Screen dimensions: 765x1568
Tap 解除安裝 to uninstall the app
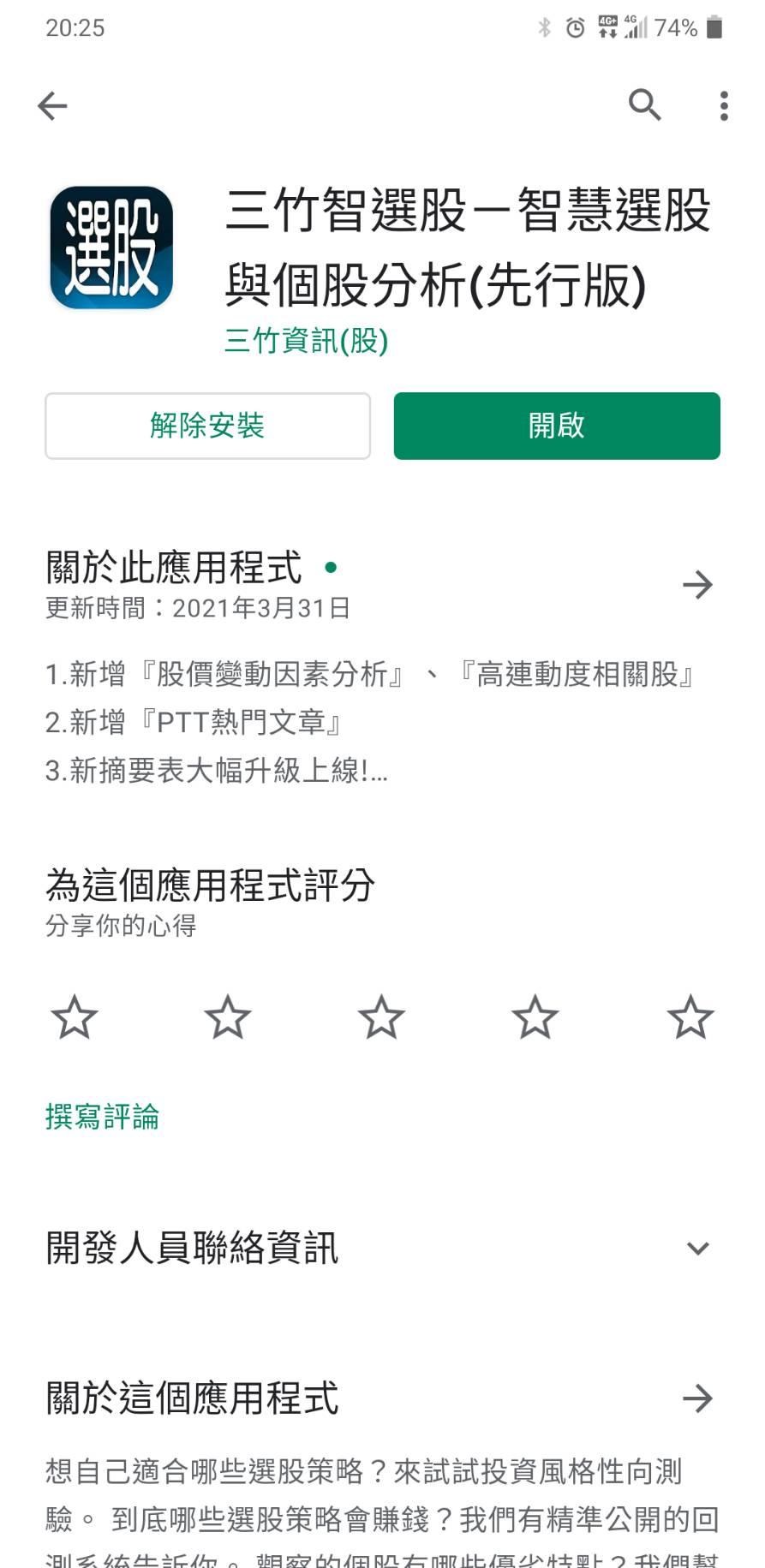(207, 426)
